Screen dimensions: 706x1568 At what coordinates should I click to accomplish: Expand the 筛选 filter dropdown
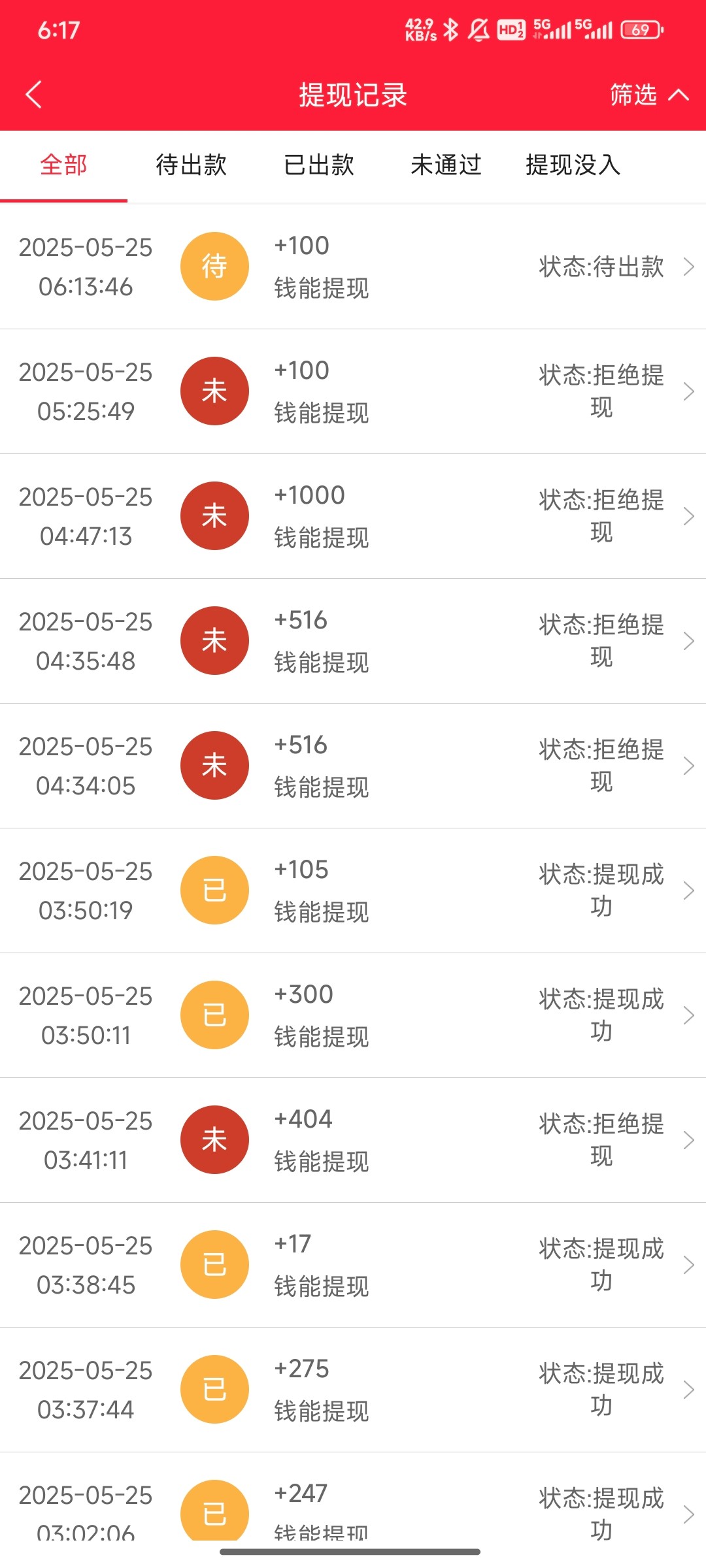pyautogui.click(x=648, y=95)
